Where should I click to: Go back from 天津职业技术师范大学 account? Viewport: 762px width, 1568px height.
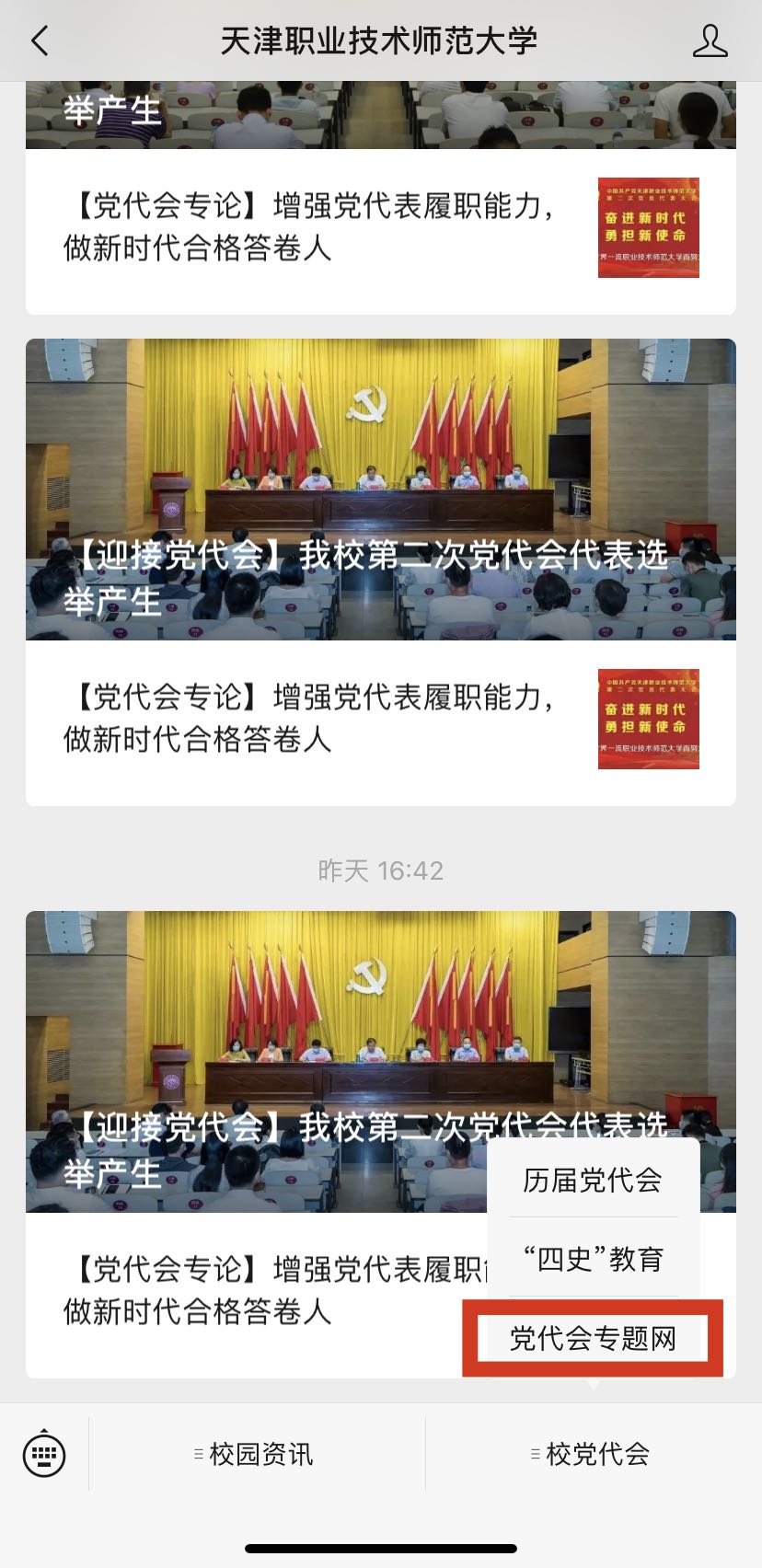[x=40, y=40]
